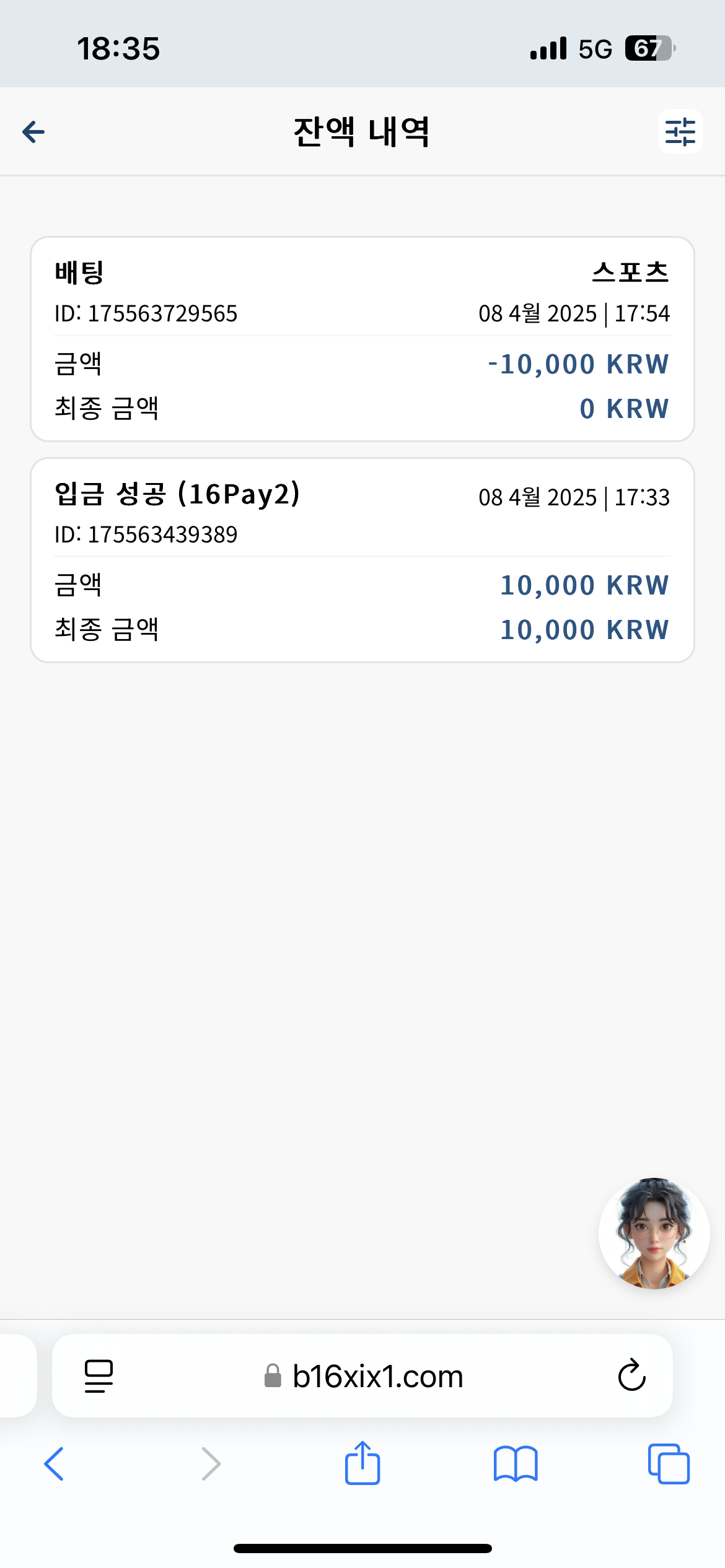Reload the page in Safari

point(631,1376)
